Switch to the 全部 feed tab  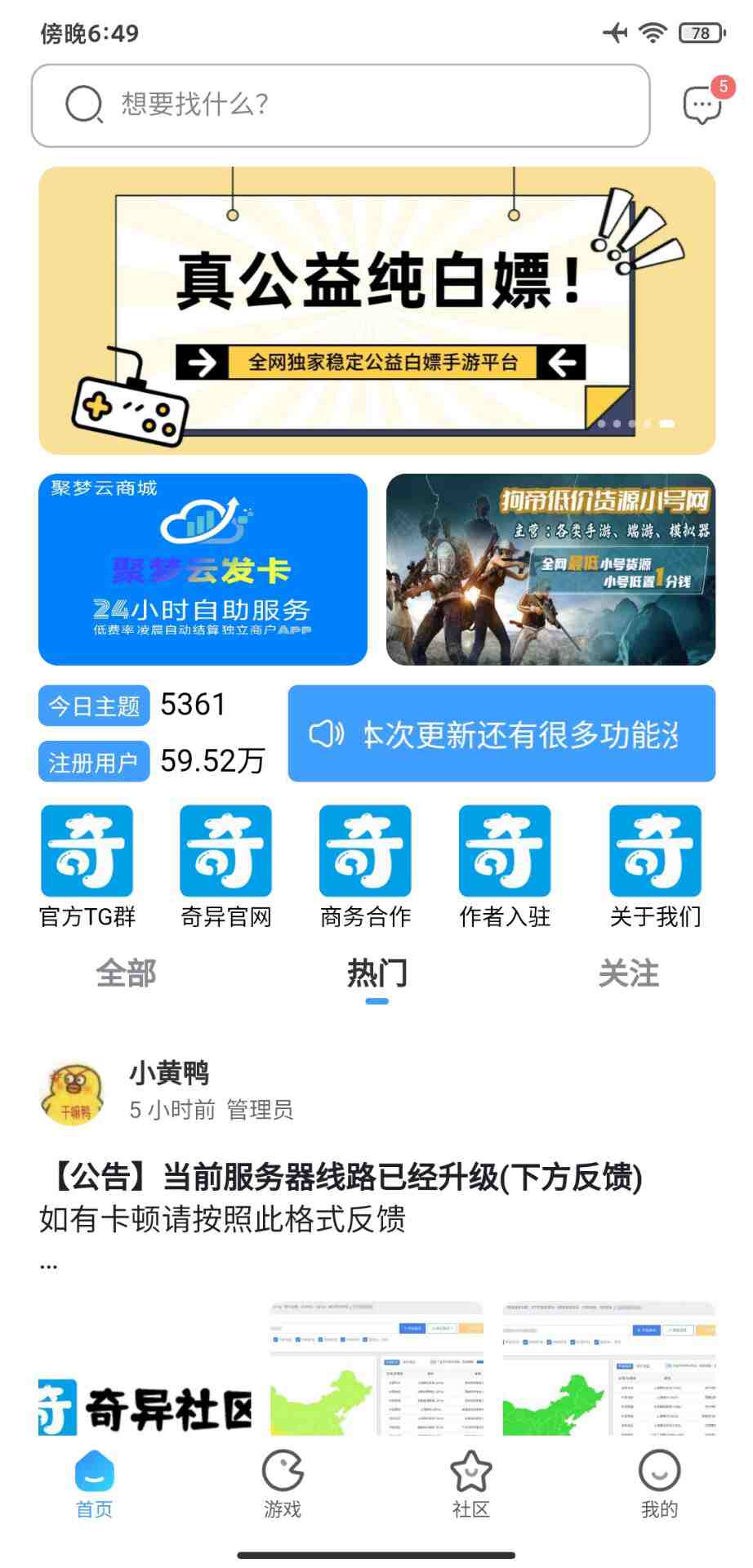point(126,973)
